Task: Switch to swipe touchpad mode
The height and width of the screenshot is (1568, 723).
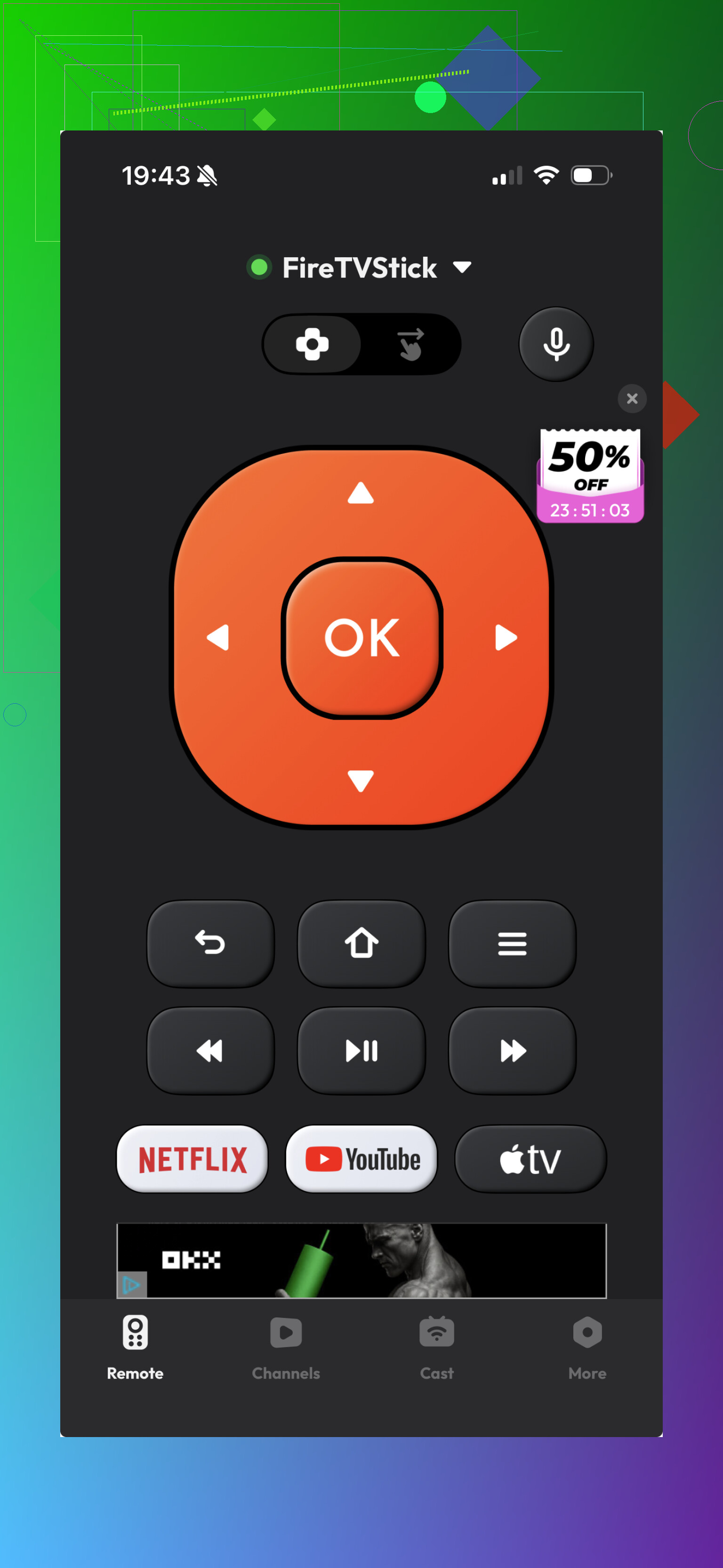Action: point(411,344)
